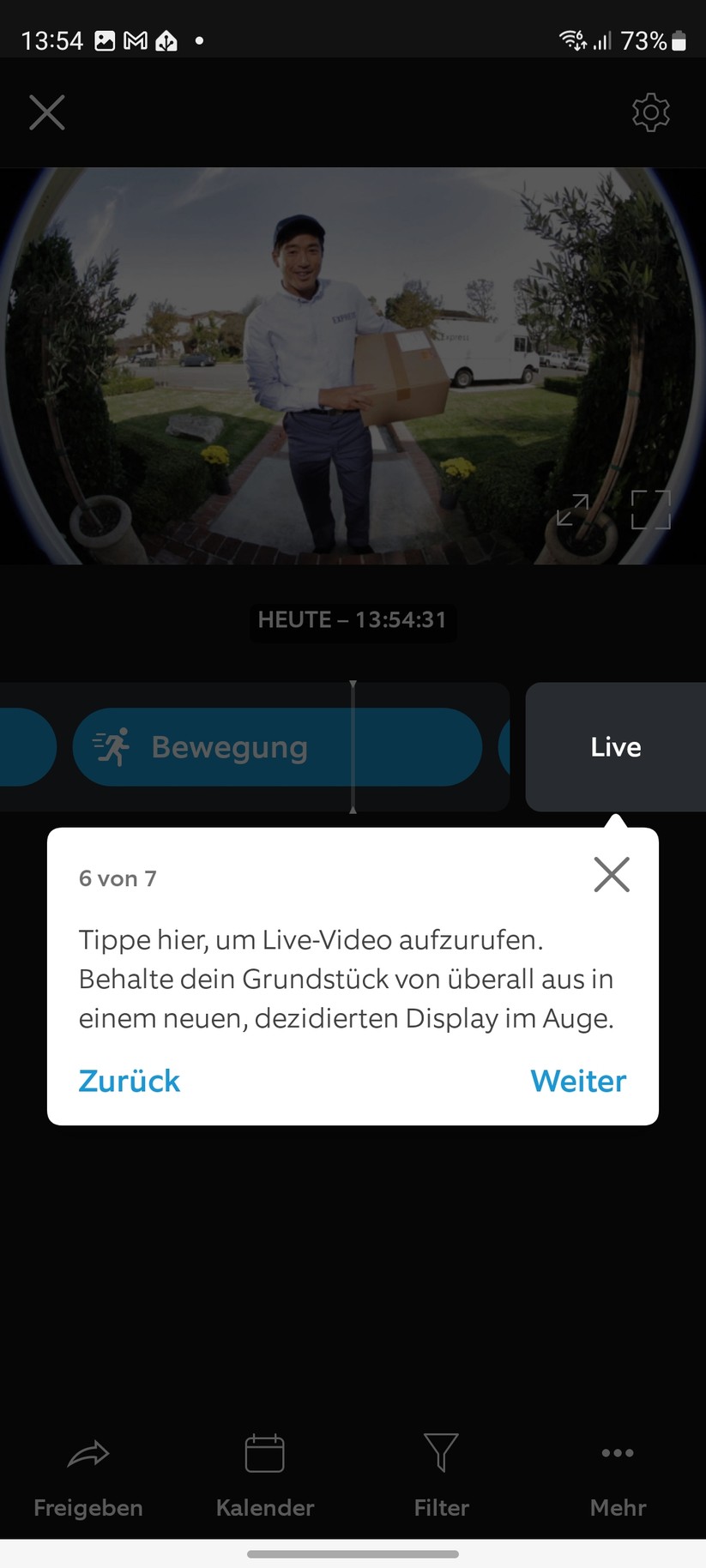Tap the running-person icon on the Bewegung event
This screenshot has height=1568, width=706.
(112, 746)
